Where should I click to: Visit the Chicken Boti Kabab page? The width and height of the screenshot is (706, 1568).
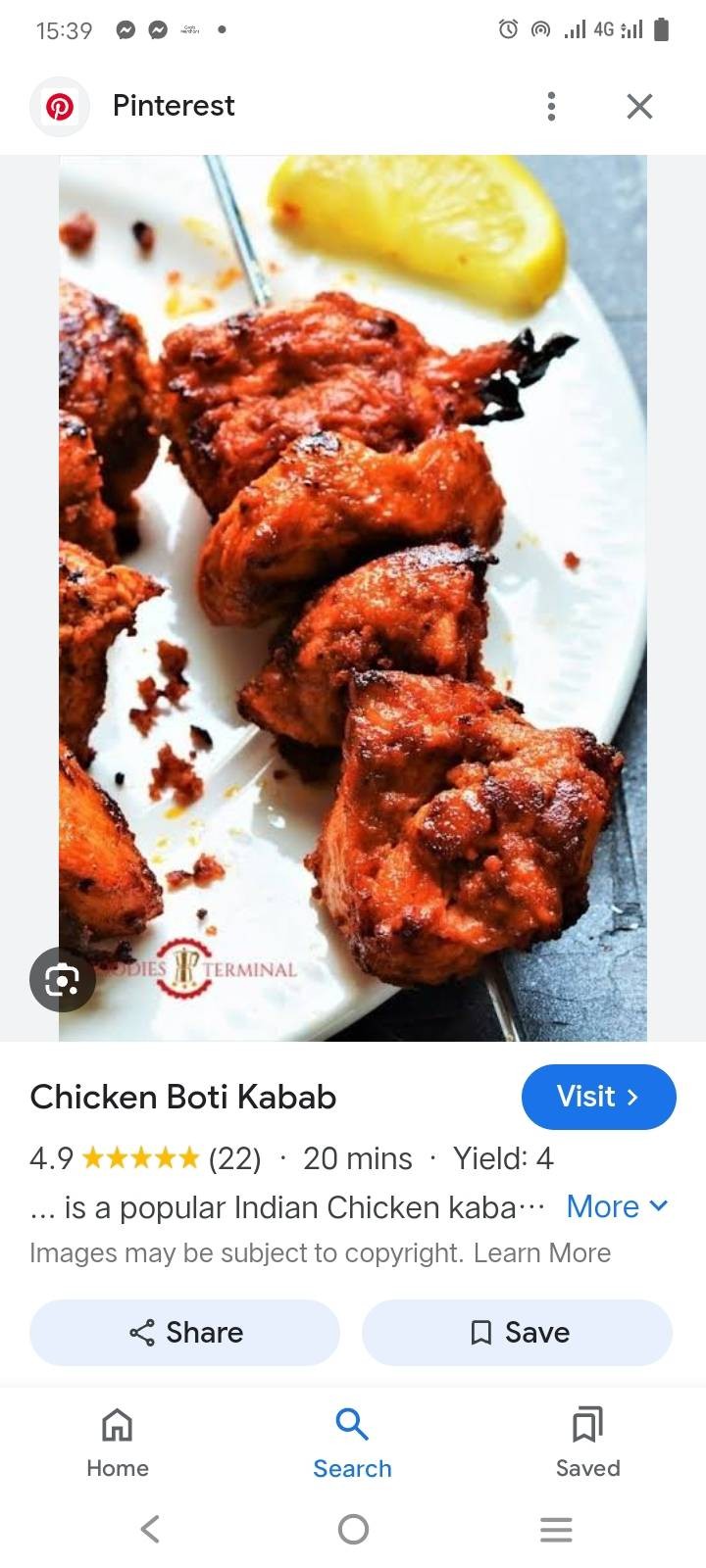598,1097
